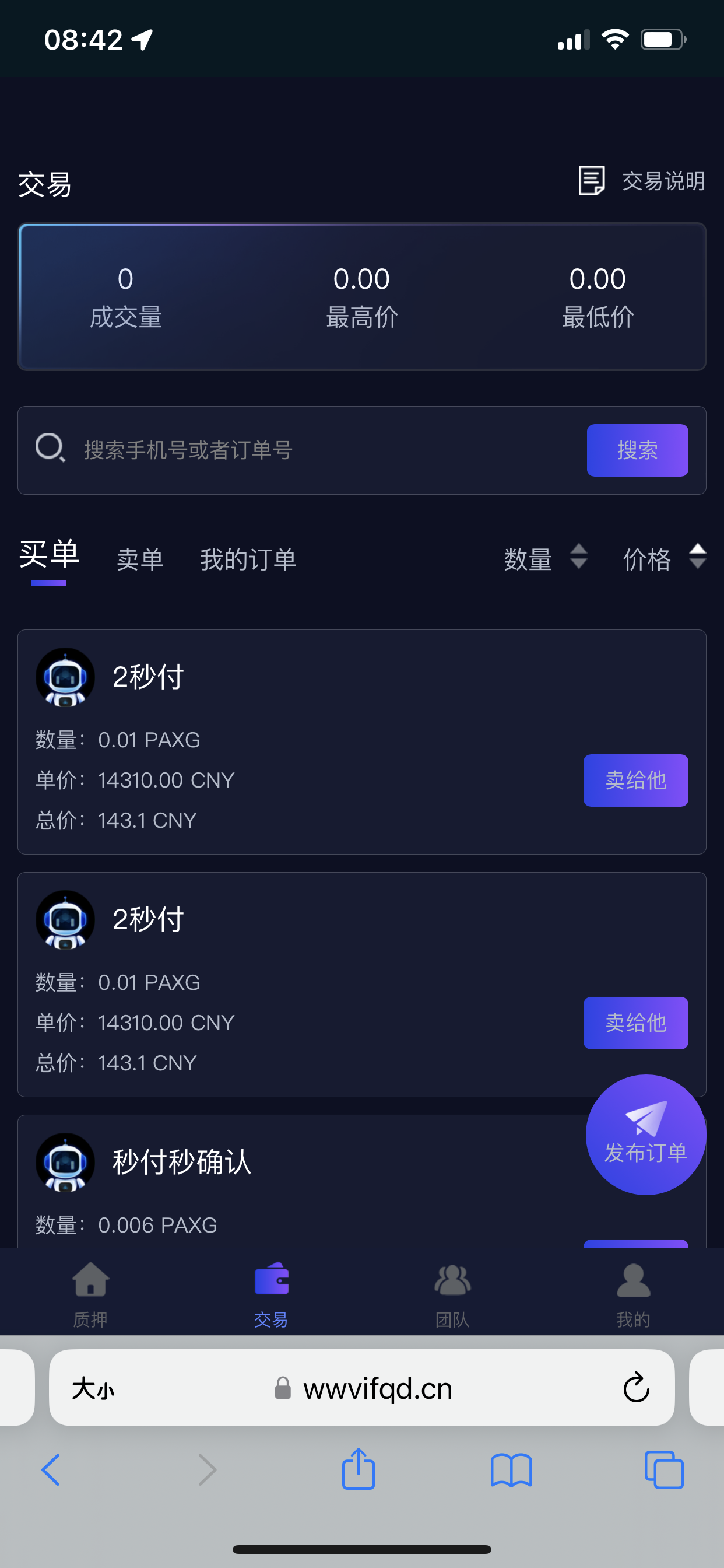Tap the wwvifqd.cn address bar

pyautogui.click(x=377, y=1388)
